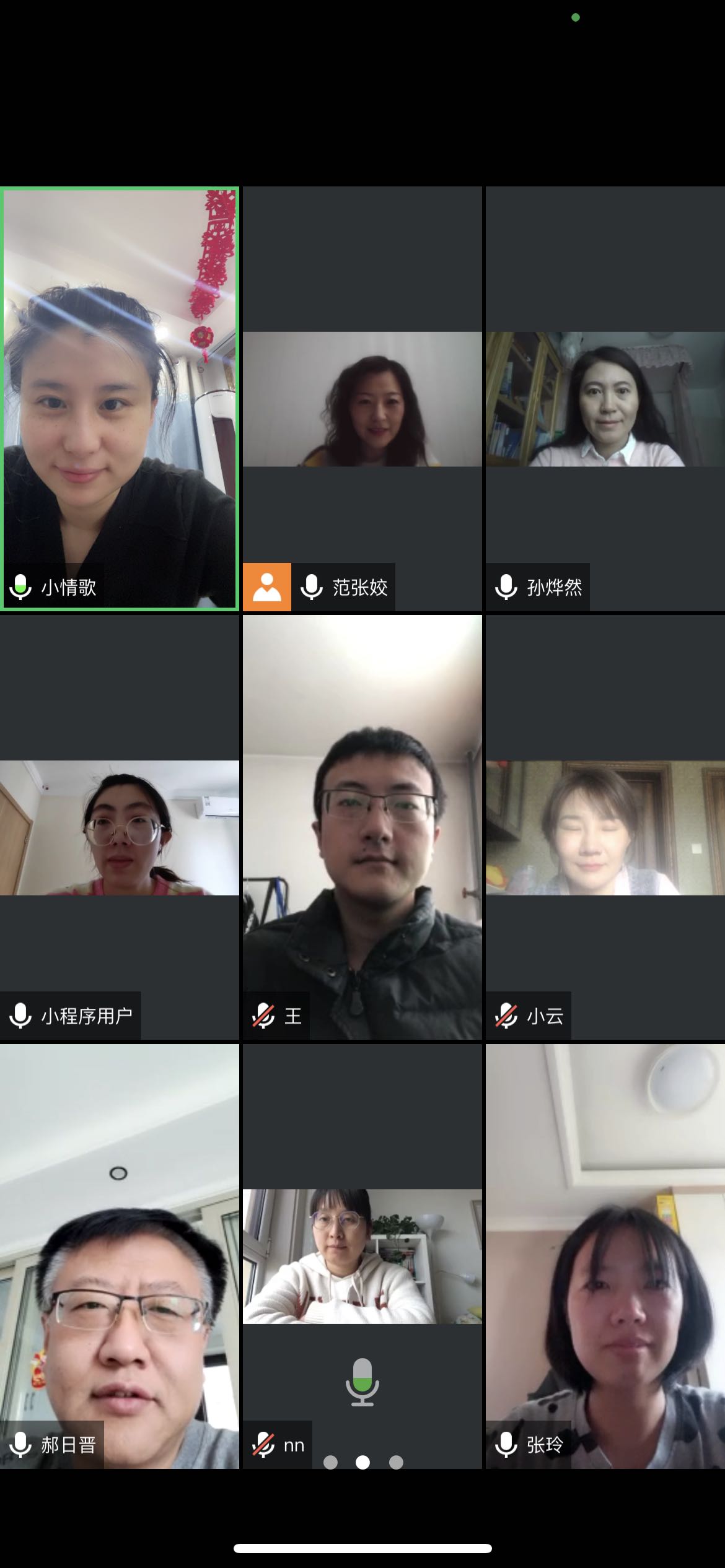Open nn's video tile

tap(362, 1256)
